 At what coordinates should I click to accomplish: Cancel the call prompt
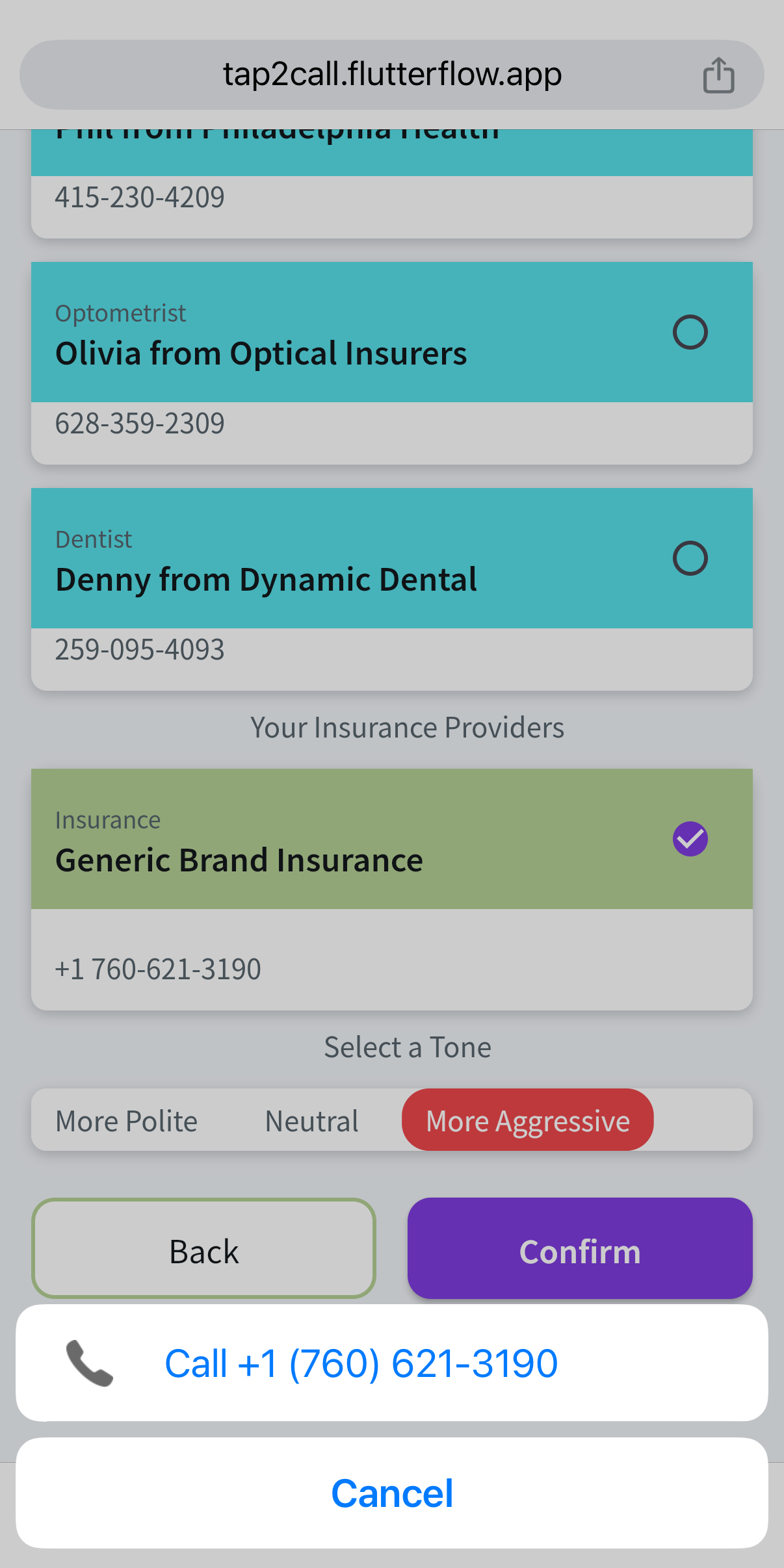392,1493
